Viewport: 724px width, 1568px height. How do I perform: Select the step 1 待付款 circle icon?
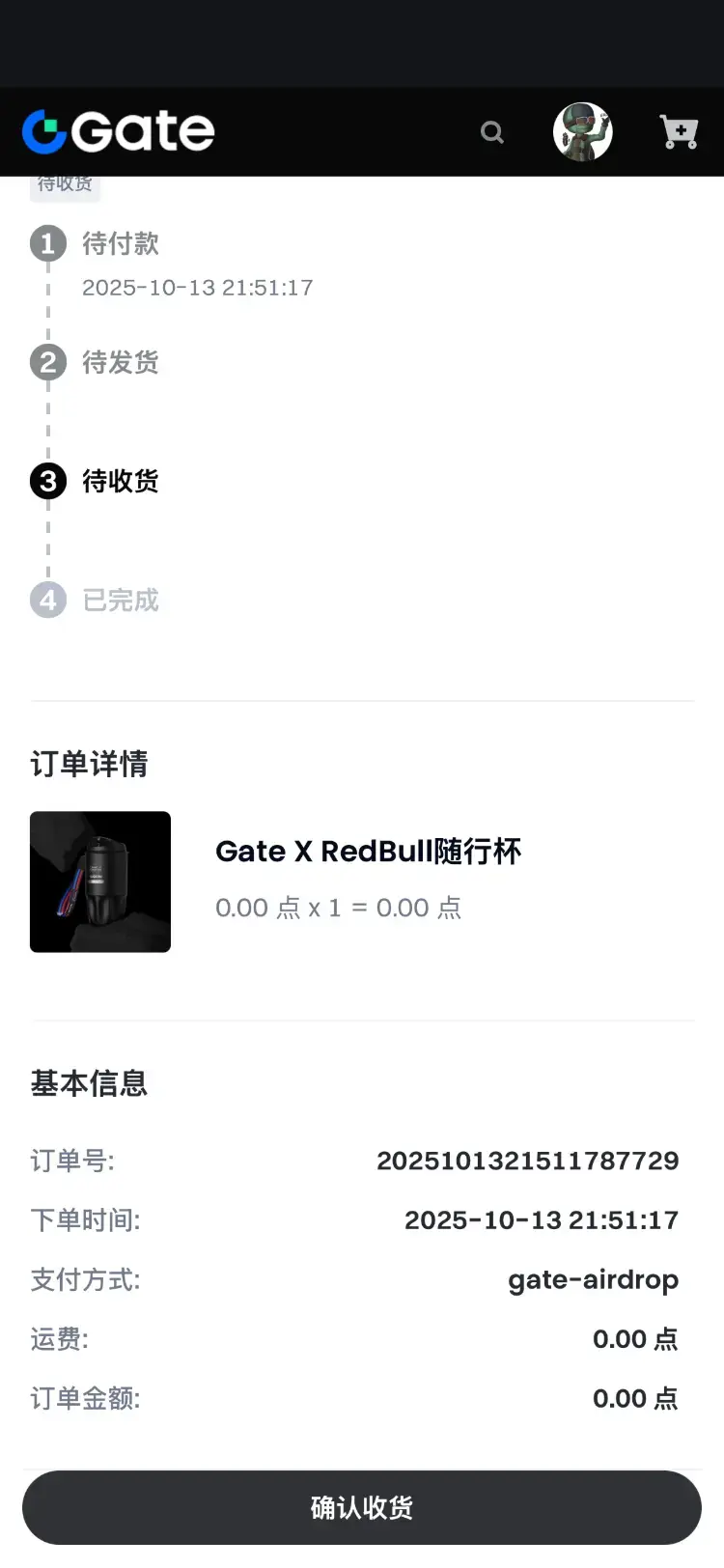pos(48,243)
